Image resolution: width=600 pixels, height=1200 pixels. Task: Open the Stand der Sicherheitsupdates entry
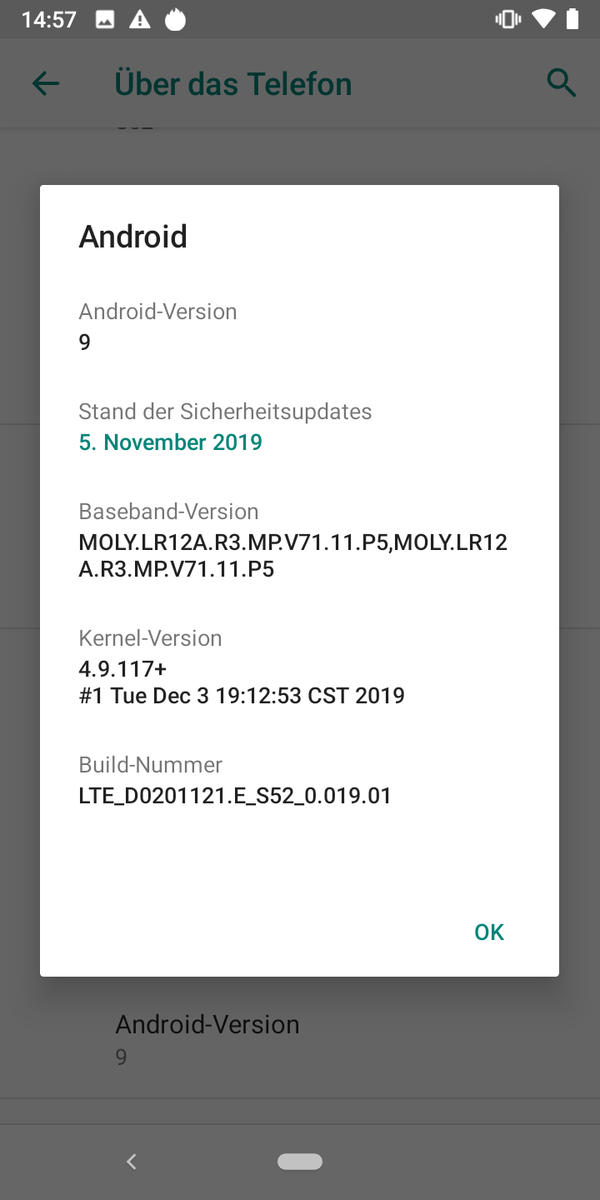(x=225, y=427)
